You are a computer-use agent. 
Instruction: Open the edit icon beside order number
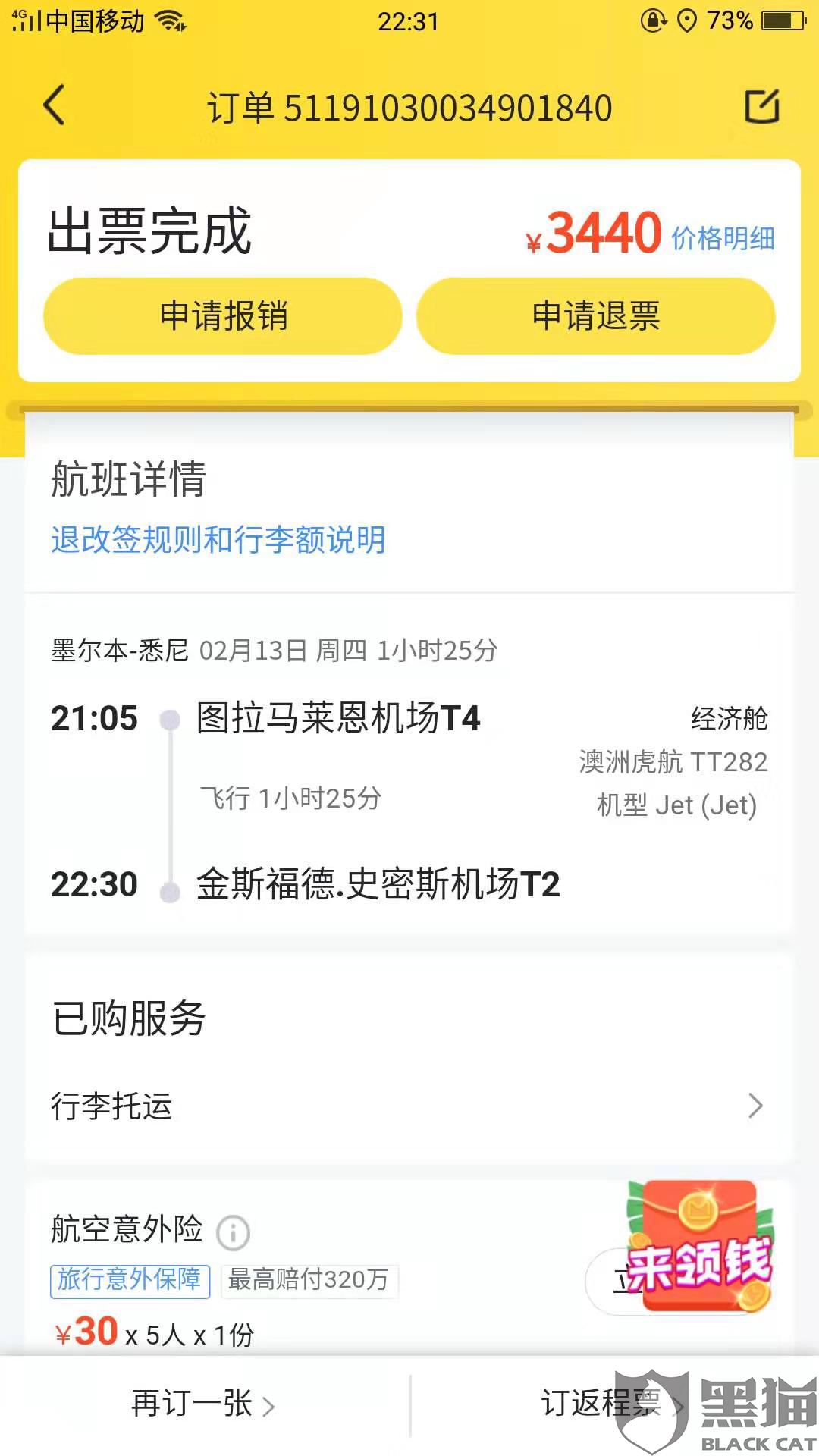click(761, 106)
